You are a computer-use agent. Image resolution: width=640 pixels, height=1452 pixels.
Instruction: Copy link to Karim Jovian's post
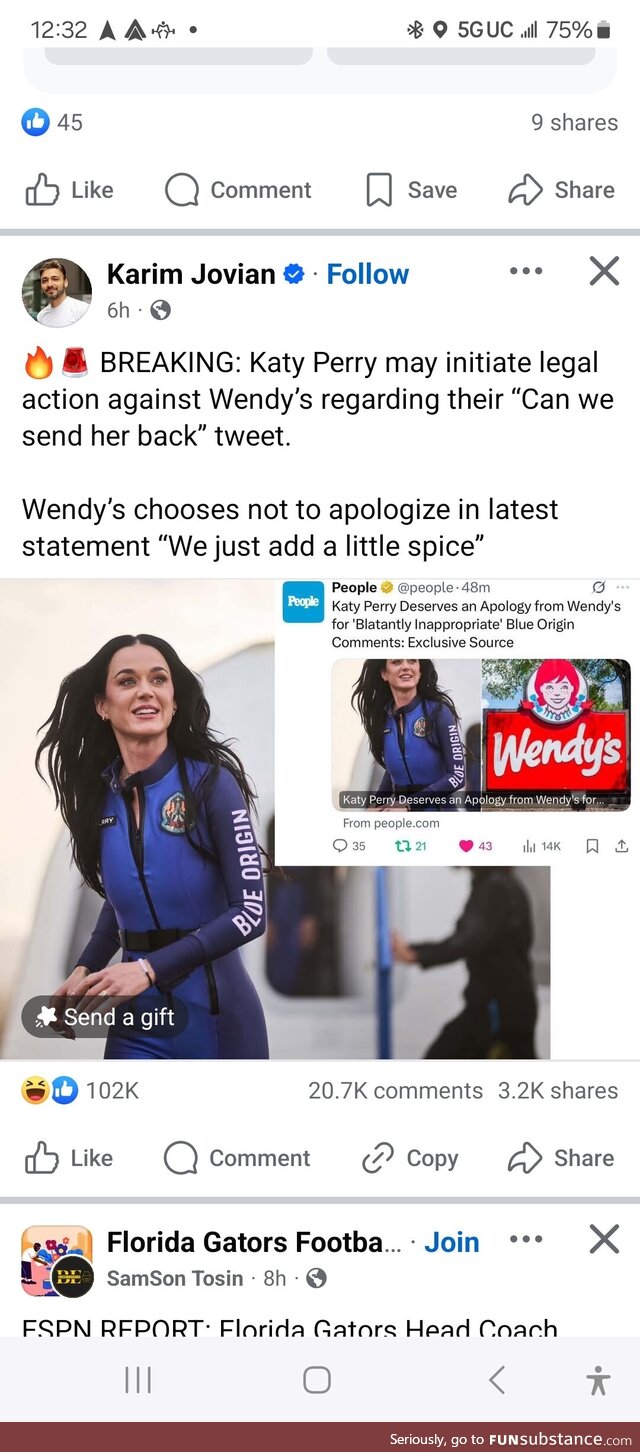(410, 1158)
